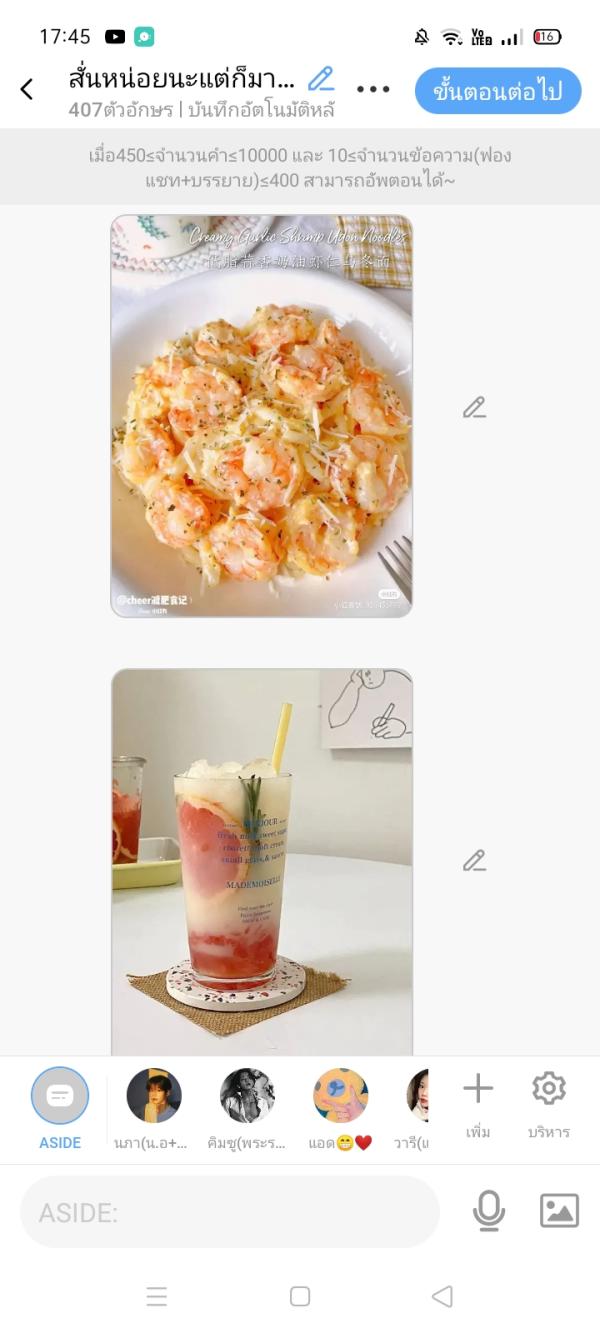Add a new character with เพิ่ม
Screen dimensions: 600x1333
[478, 1102]
